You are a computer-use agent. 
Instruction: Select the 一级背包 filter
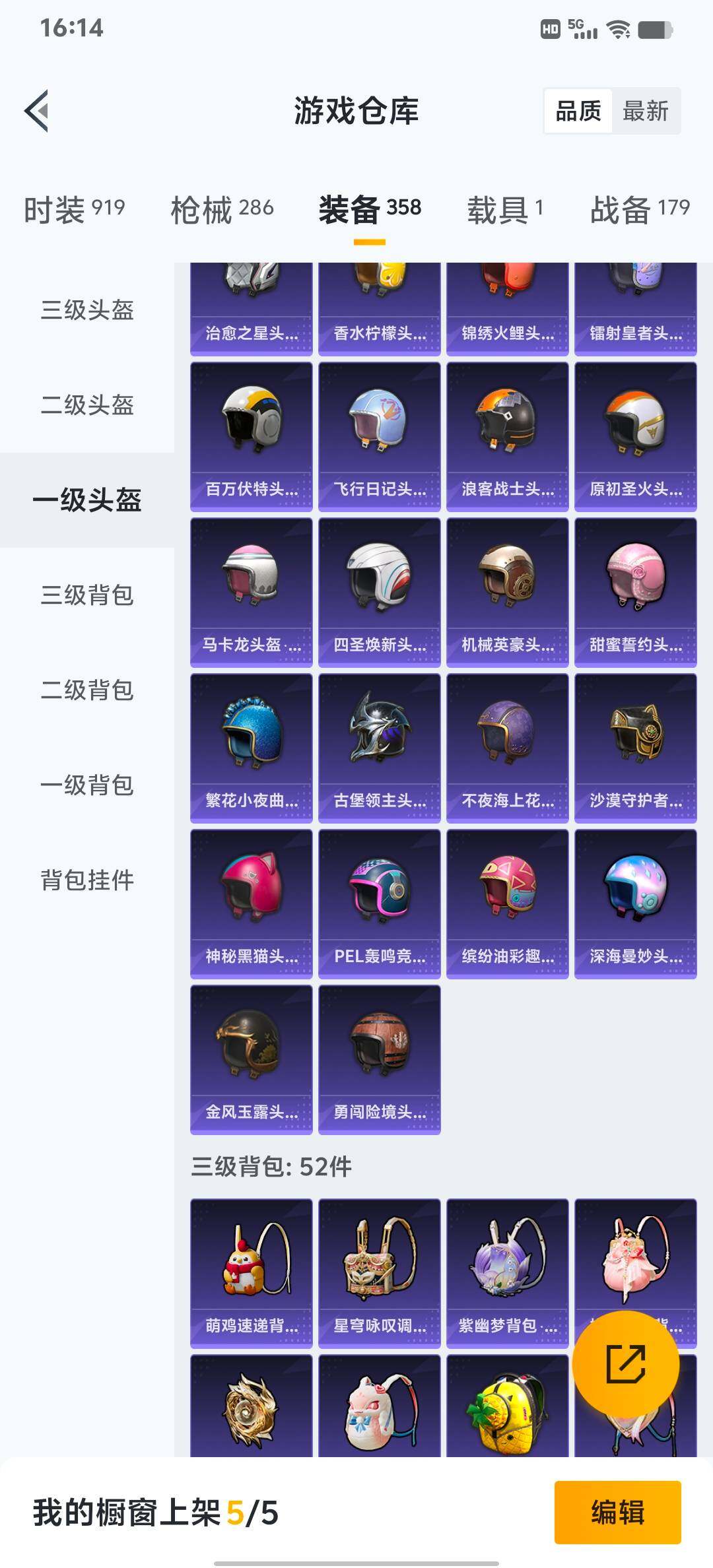[88, 785]
